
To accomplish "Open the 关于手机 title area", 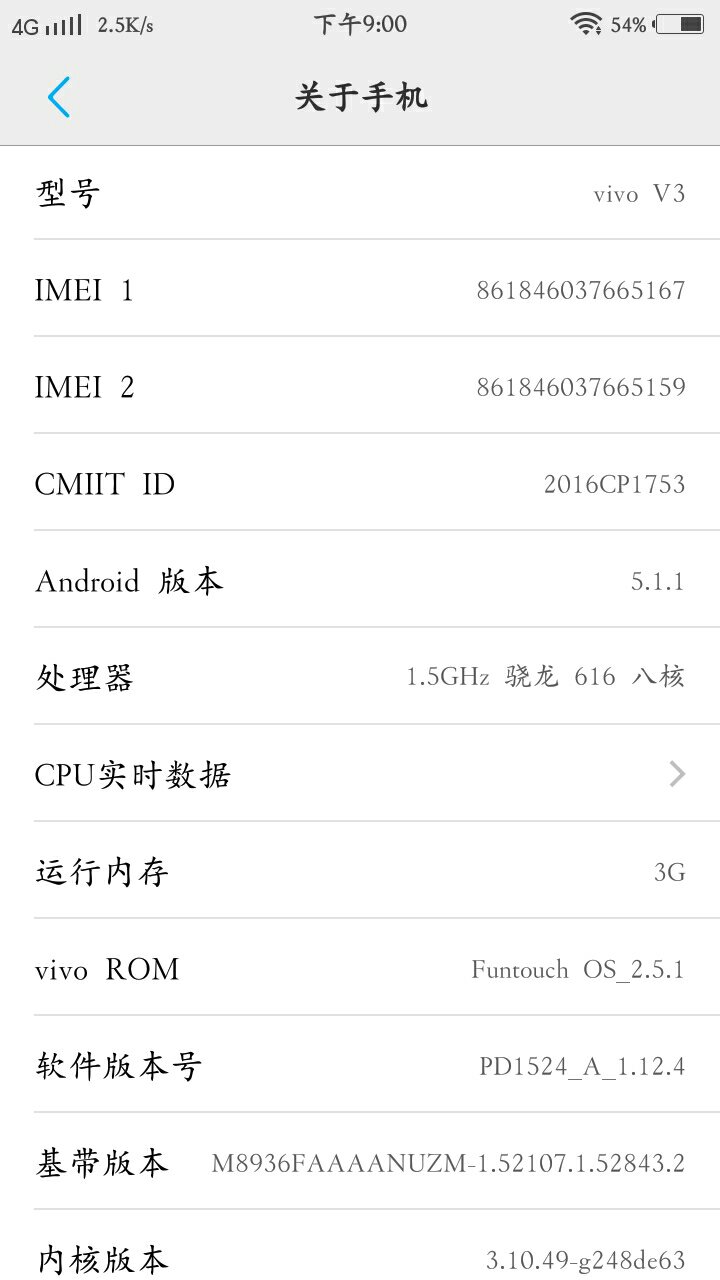I will pyautogui.click(x=360, y=97).
